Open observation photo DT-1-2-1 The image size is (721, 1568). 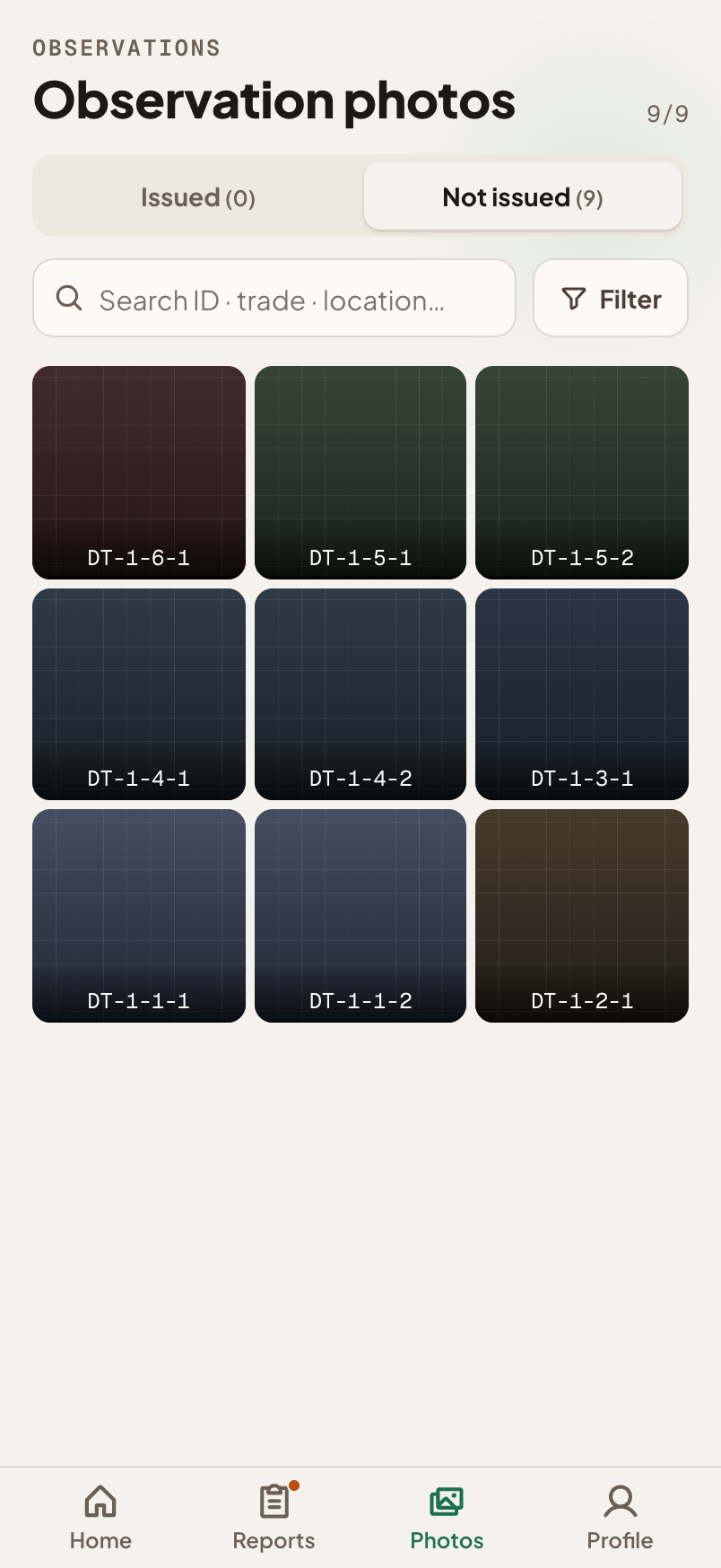click(x=582, y=916)
